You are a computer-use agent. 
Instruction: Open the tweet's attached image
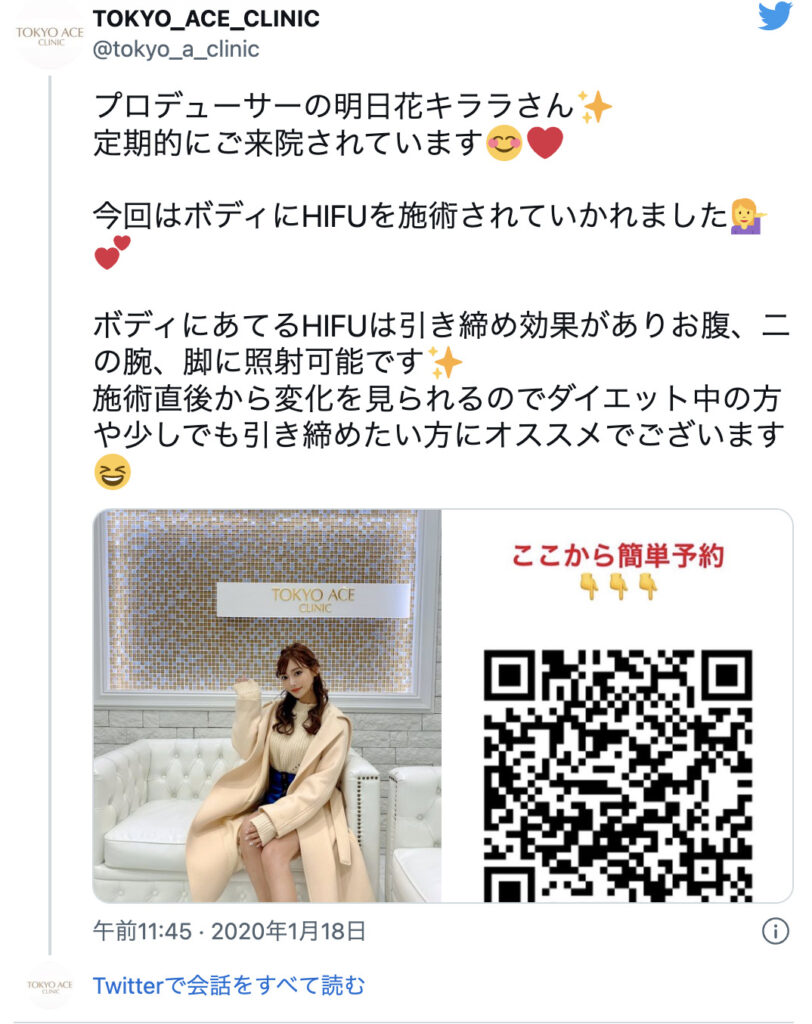(443, 705)
